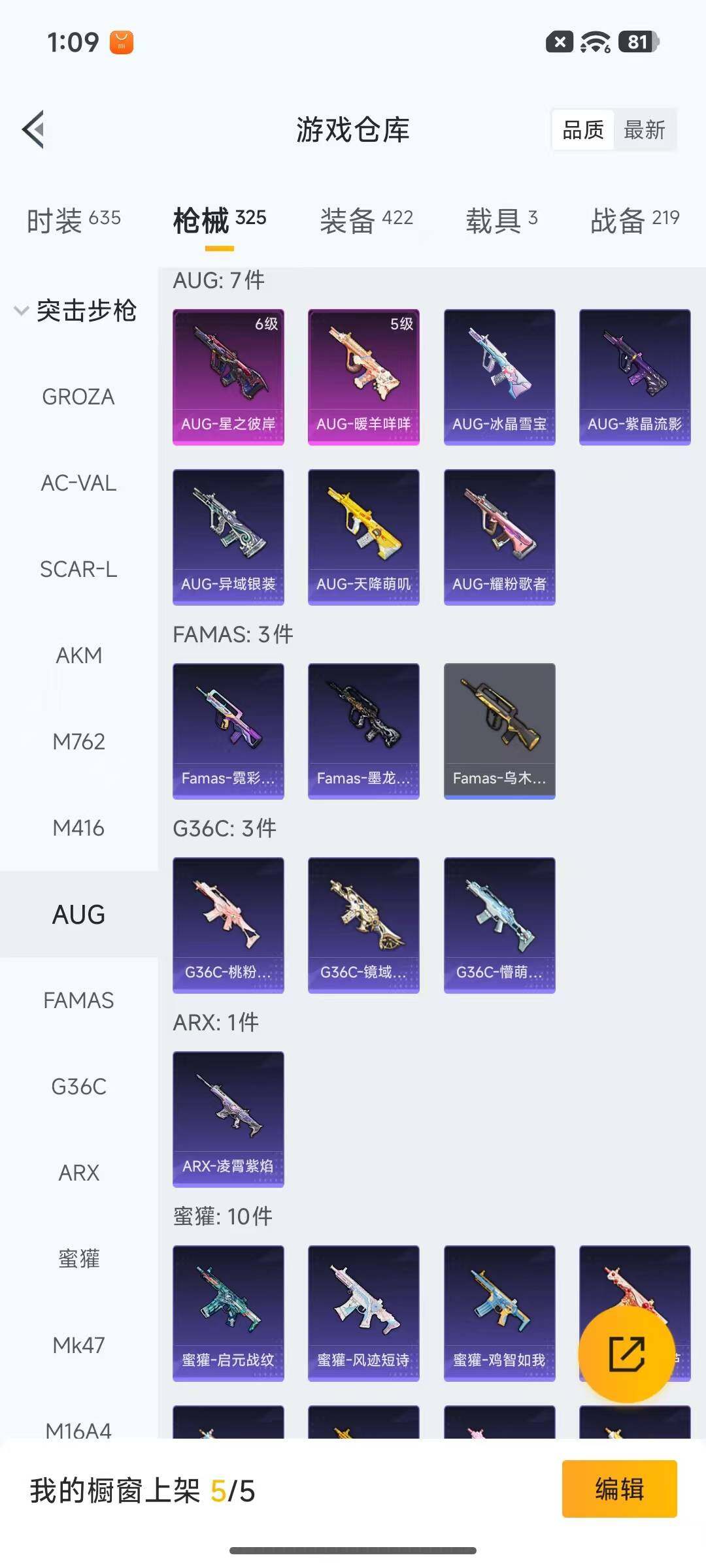This screenshot has width=706, height=1568.
Task: Open the Famas-乌木 skin card
Action: pyautogui.click(x=499, y=731)
